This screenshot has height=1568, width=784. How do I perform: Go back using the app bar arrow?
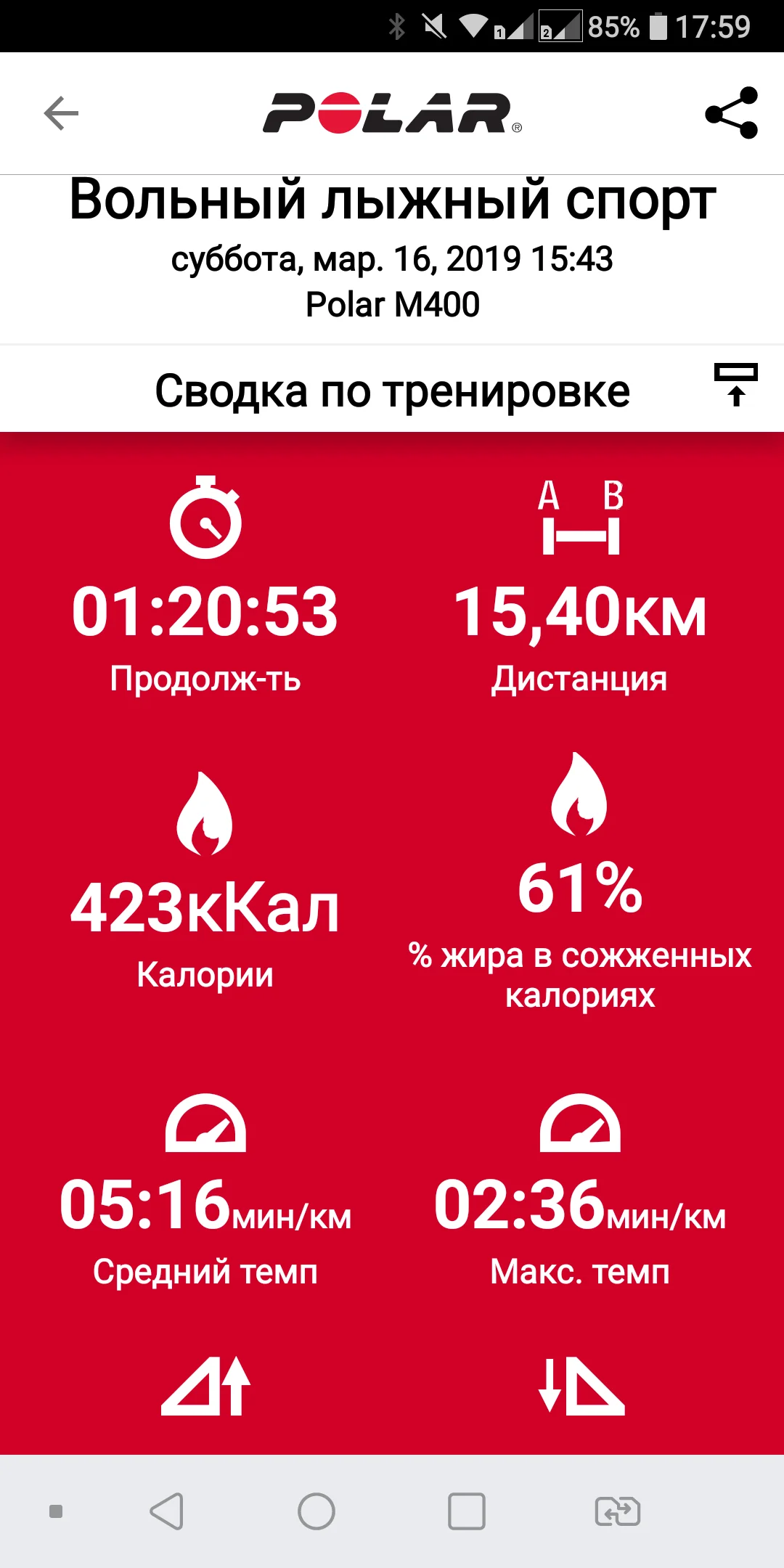pos(61,113)
